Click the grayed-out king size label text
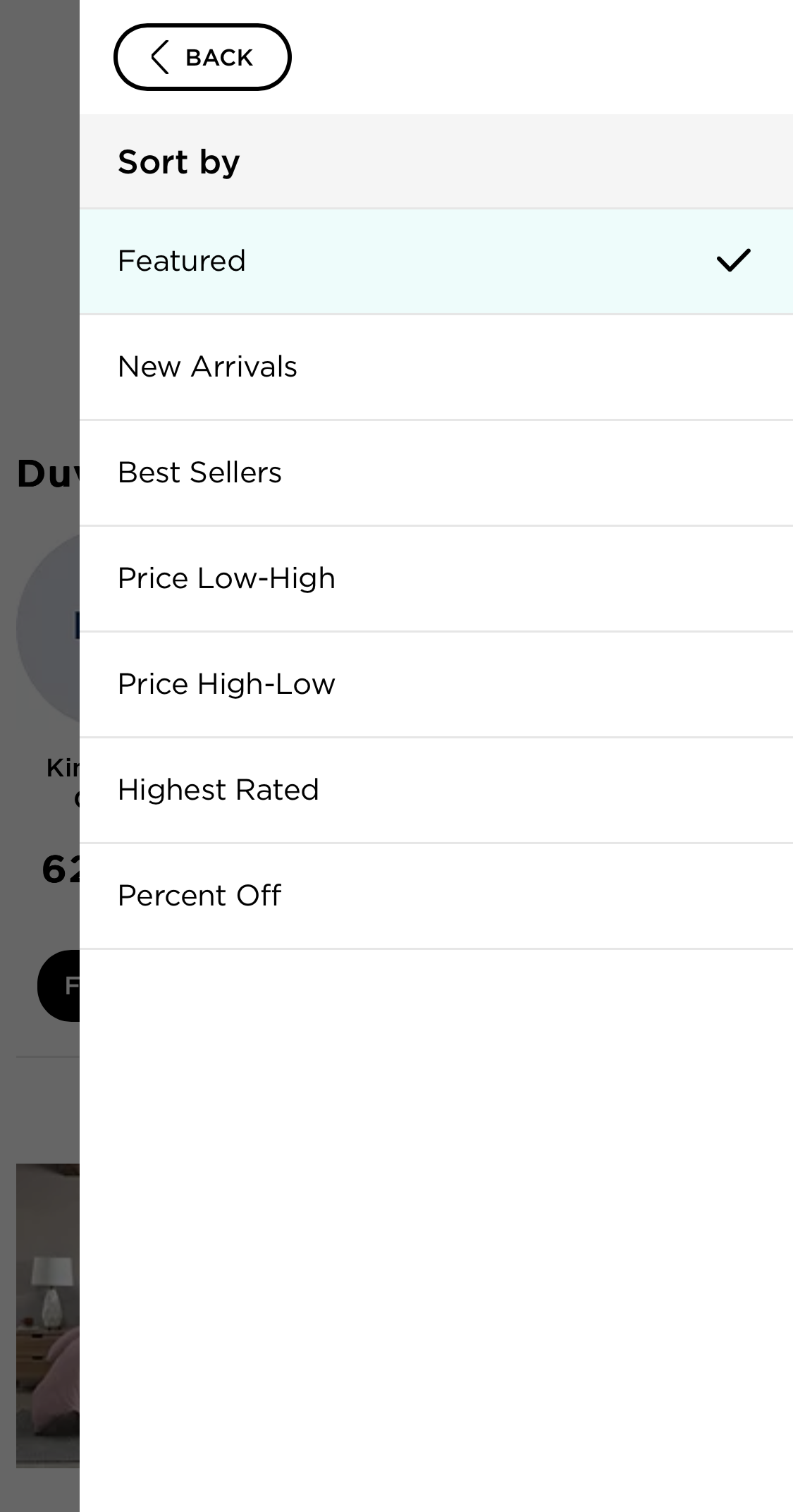Image resolution: width=793 pixels, height=1512 pixels. pyautogui.click(x=65, y=767)
